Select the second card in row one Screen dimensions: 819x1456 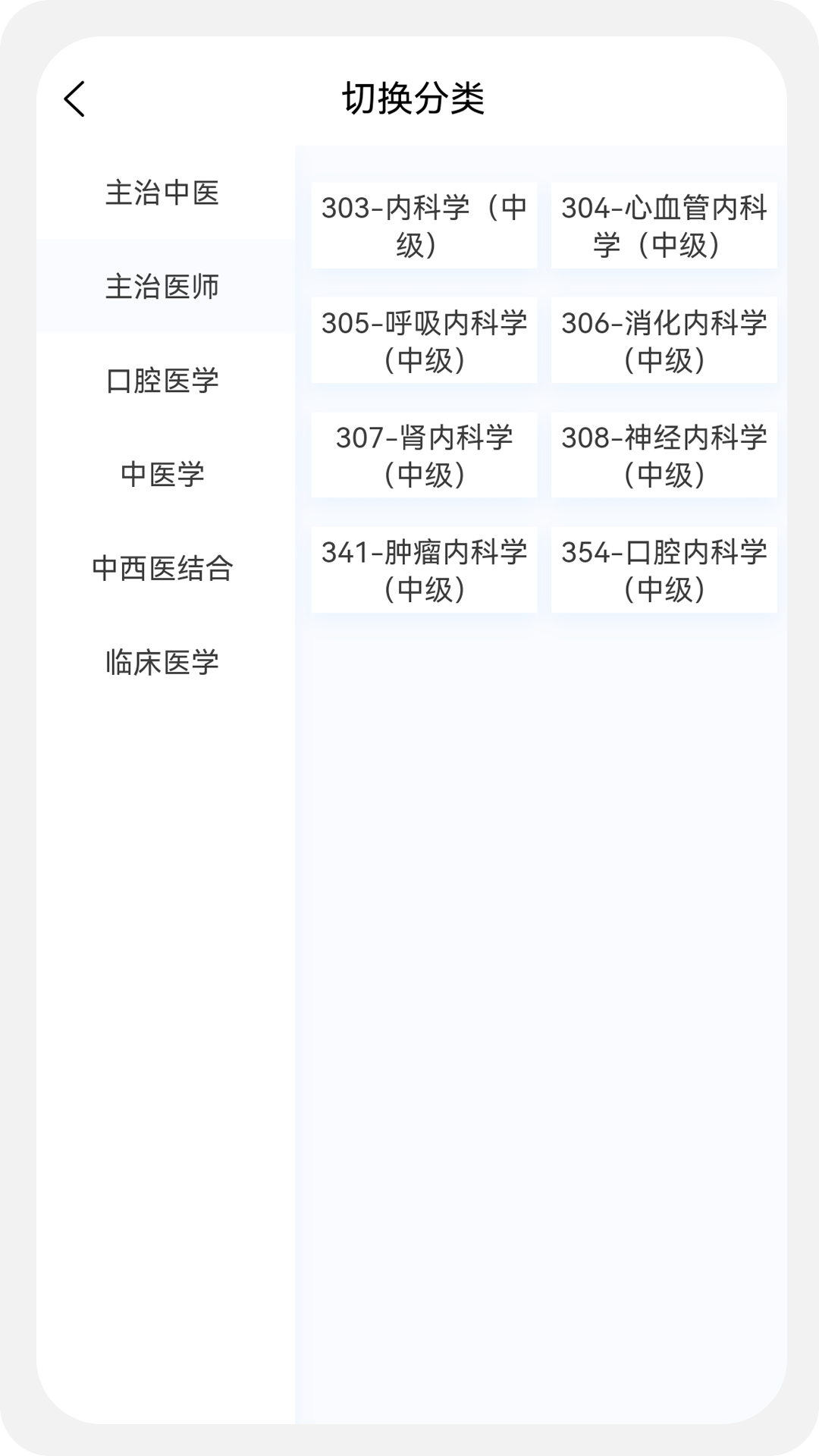(664, 225)
